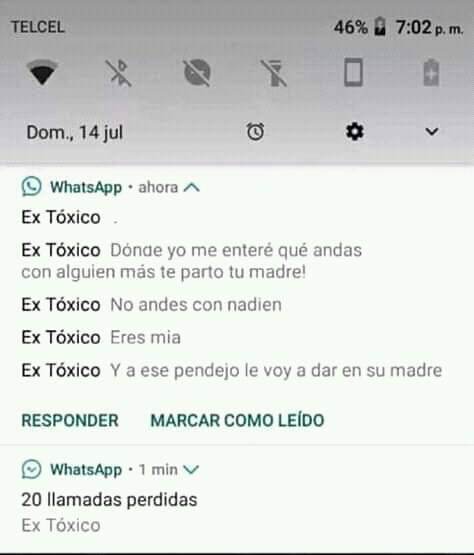Expand the quick settings panel chevron
Viewport: 474px width, 555px height.
(x=432, y=132)
